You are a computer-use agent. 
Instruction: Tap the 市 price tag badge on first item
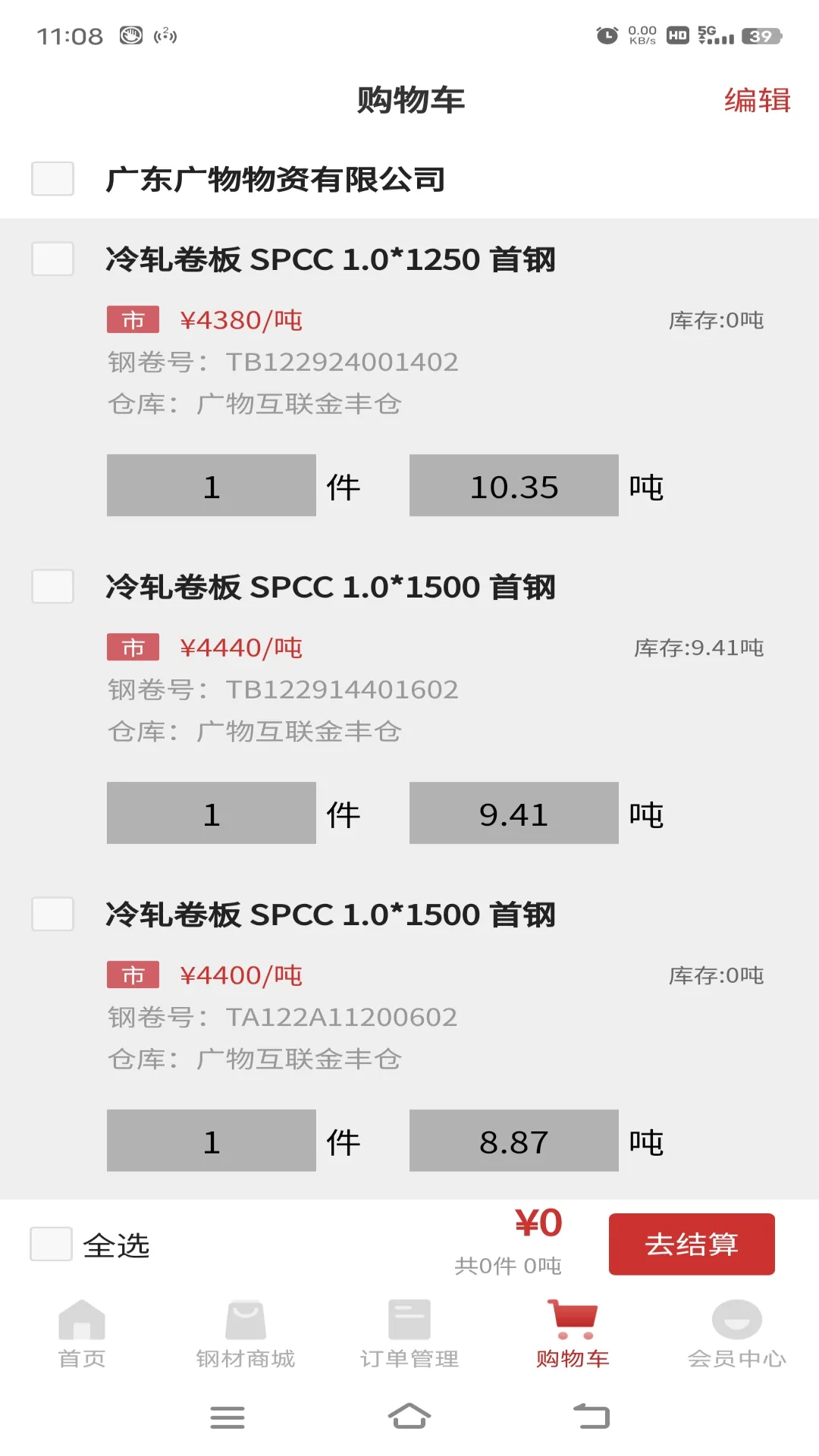click(132, 320)
